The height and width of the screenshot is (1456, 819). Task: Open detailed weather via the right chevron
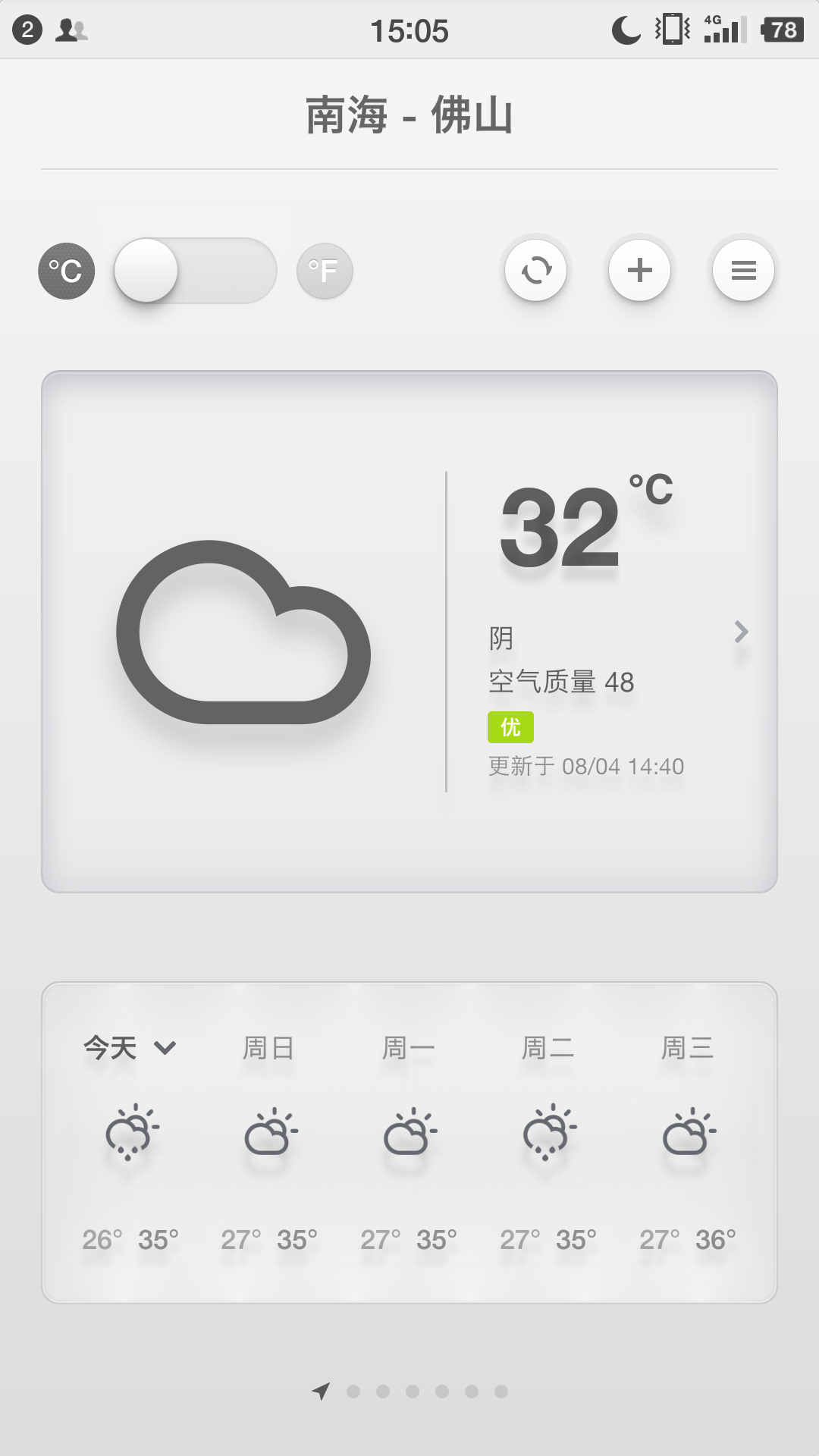point(742,632)
